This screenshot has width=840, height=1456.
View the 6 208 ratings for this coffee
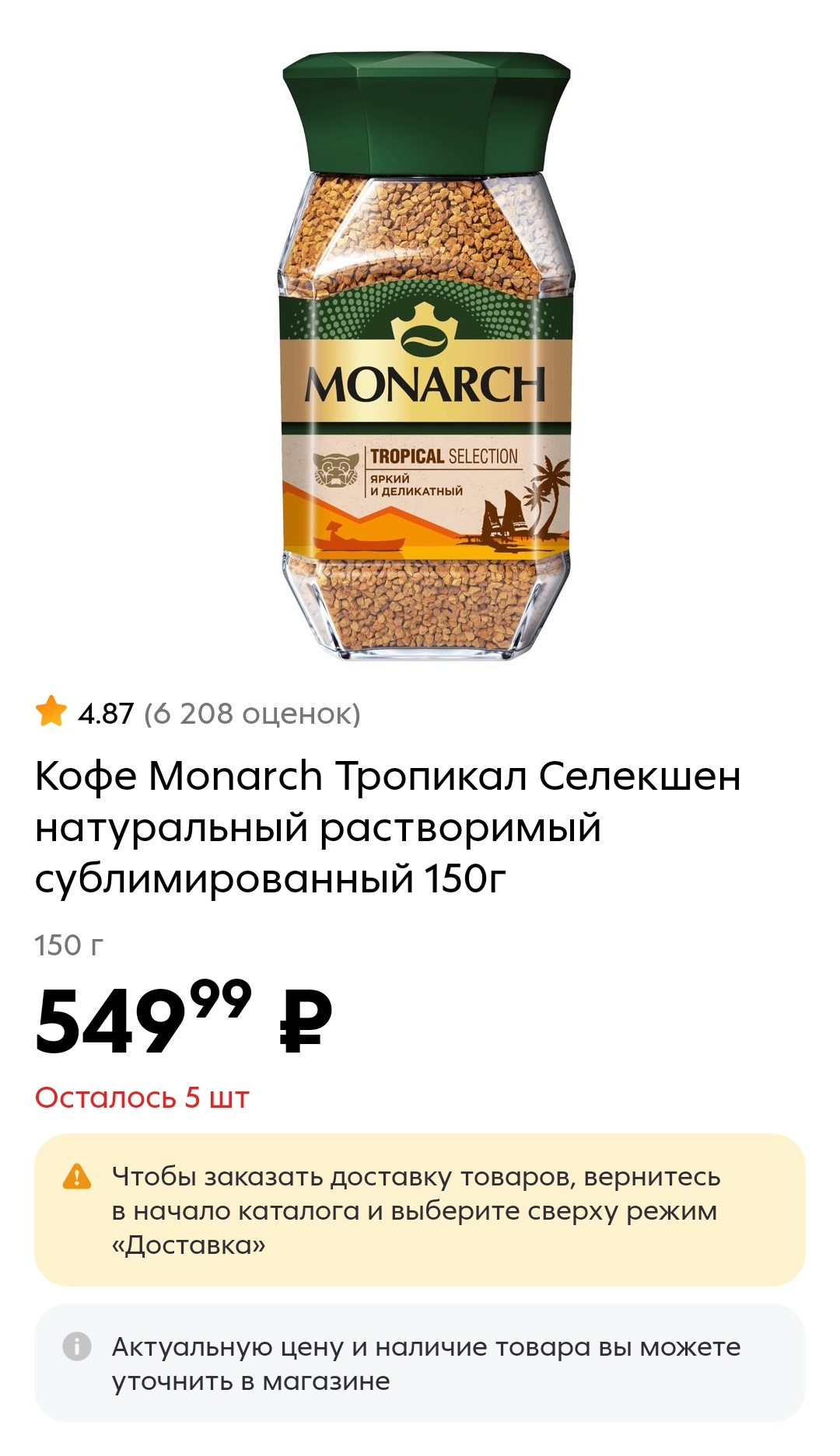coord(252,713)
